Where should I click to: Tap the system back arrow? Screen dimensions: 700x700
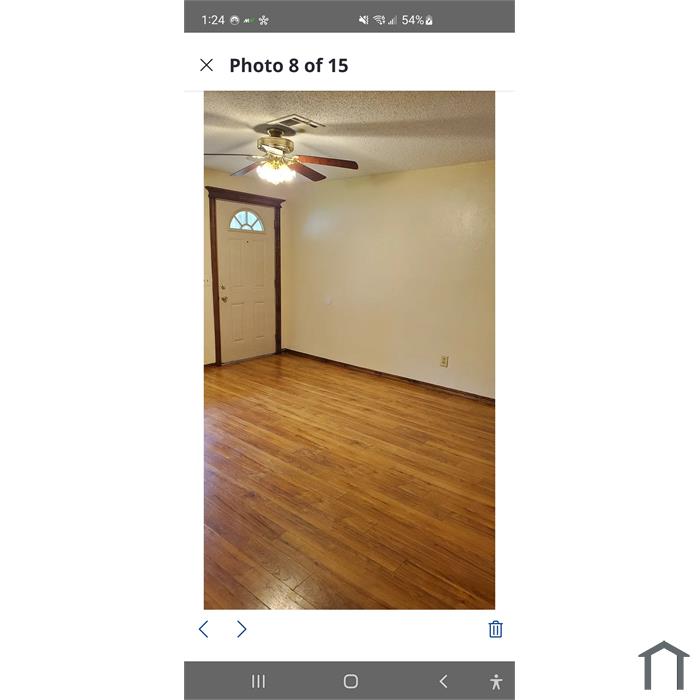tap(443, 681)
